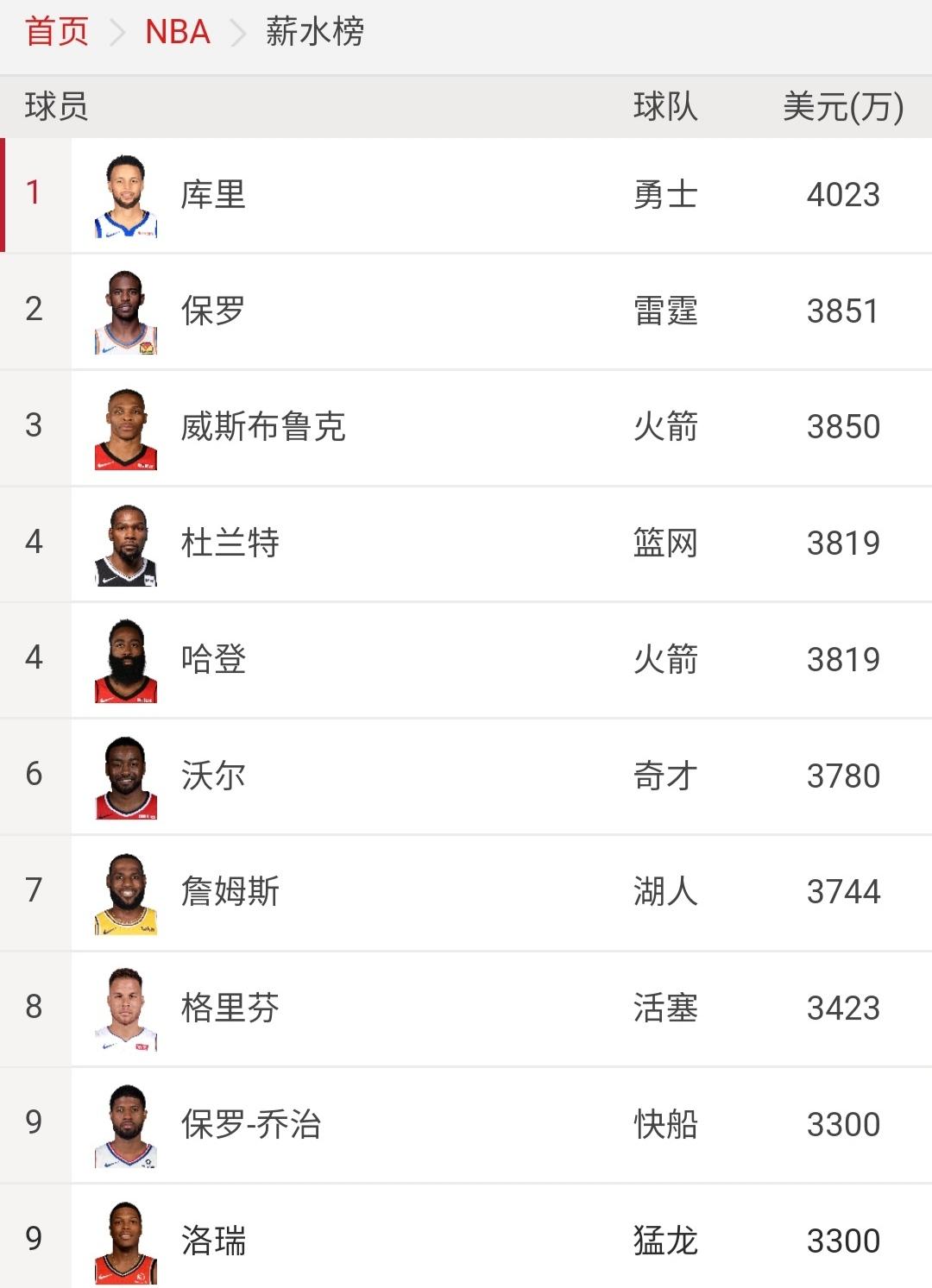Screen dimensions: 932x1288
Task: Click the salary value 4023 for 库里
Action: tap(843, 194)
